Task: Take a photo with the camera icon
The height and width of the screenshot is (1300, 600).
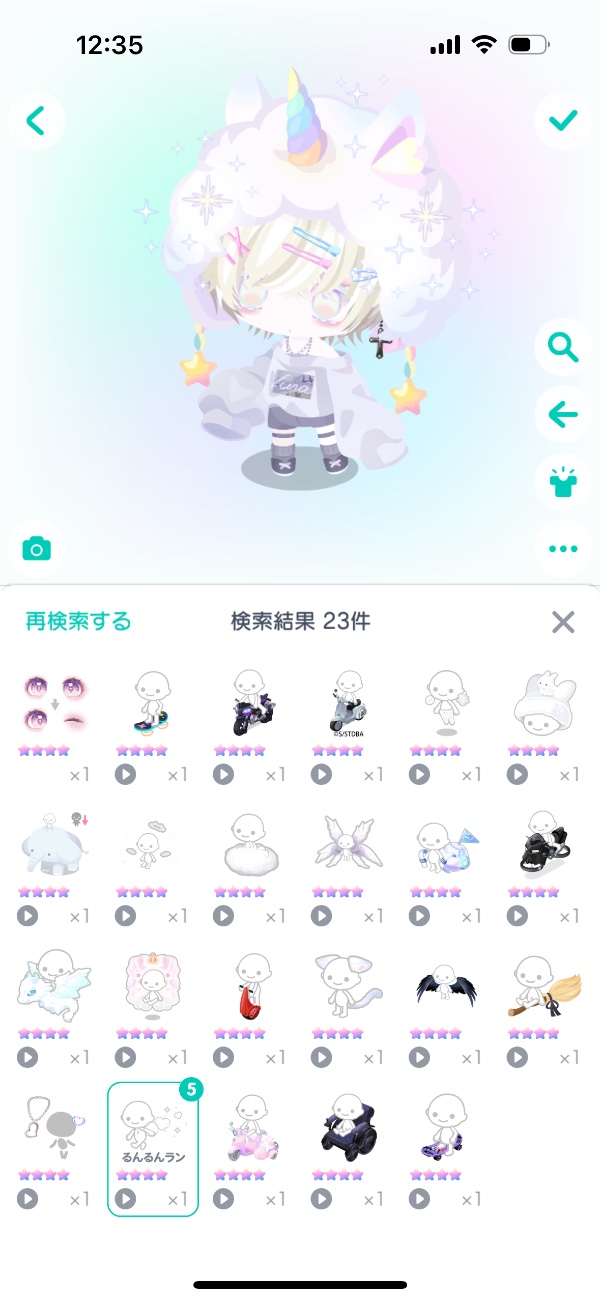Action: point(37,548)
